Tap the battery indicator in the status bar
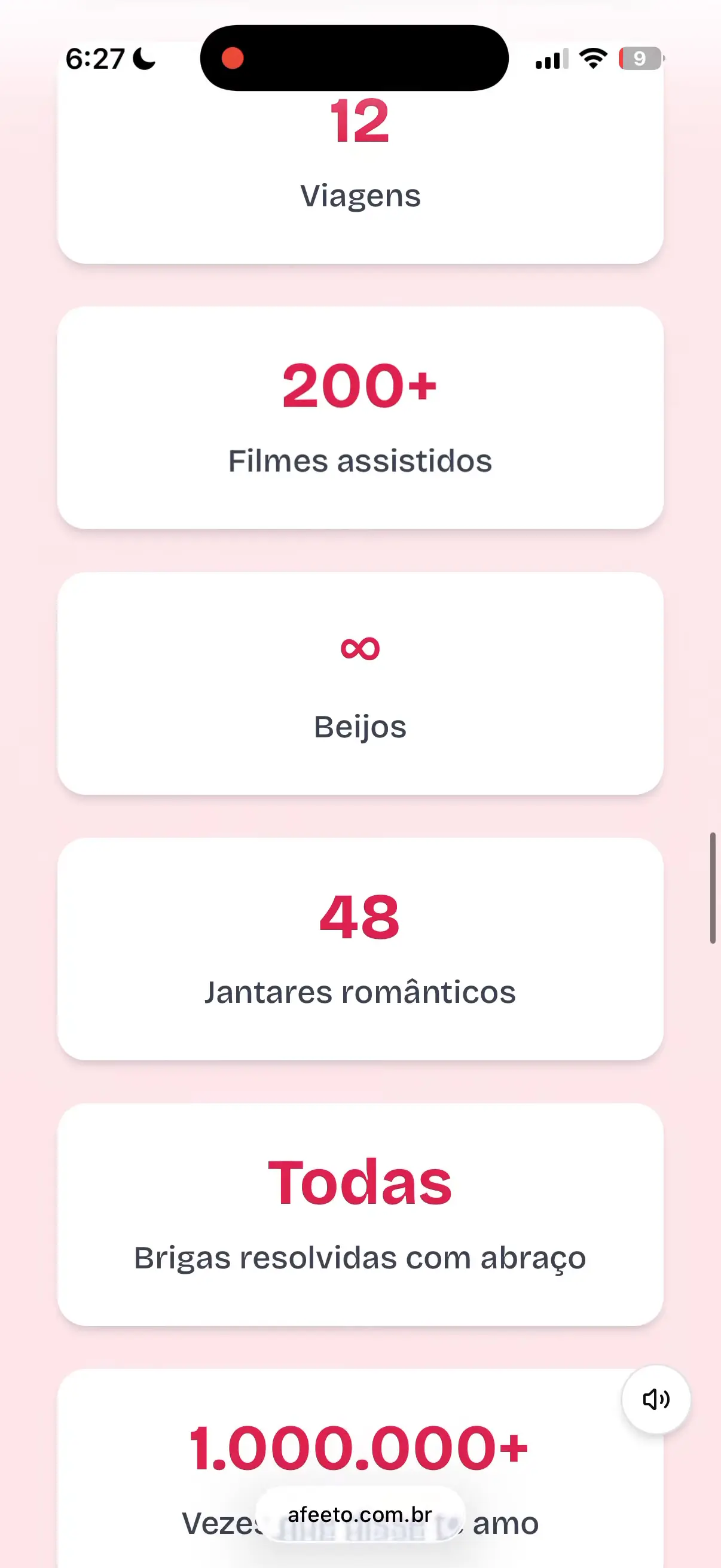721x1568 pixels. point(639,58)
